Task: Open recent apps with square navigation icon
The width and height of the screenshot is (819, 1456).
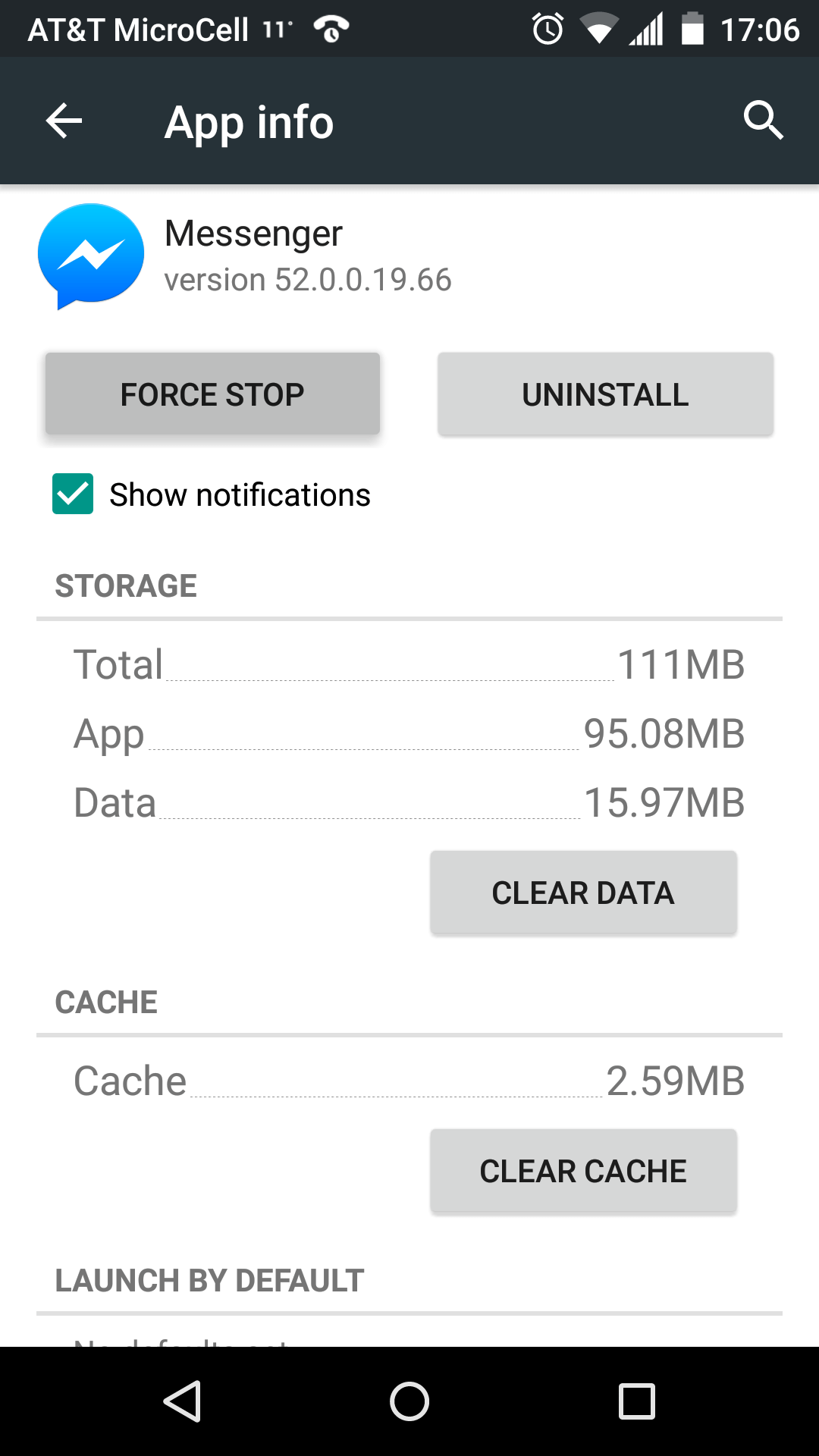Action: pyautogui.click(x=637, y=1401)
